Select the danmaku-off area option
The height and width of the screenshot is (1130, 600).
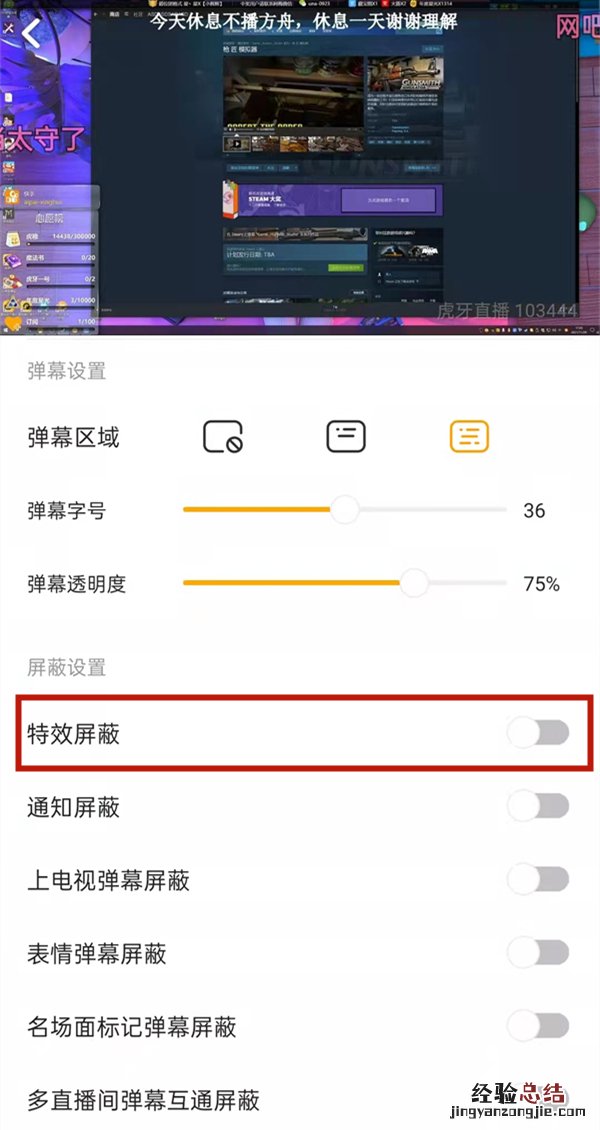pyautogui.click(x=223, y=437)
